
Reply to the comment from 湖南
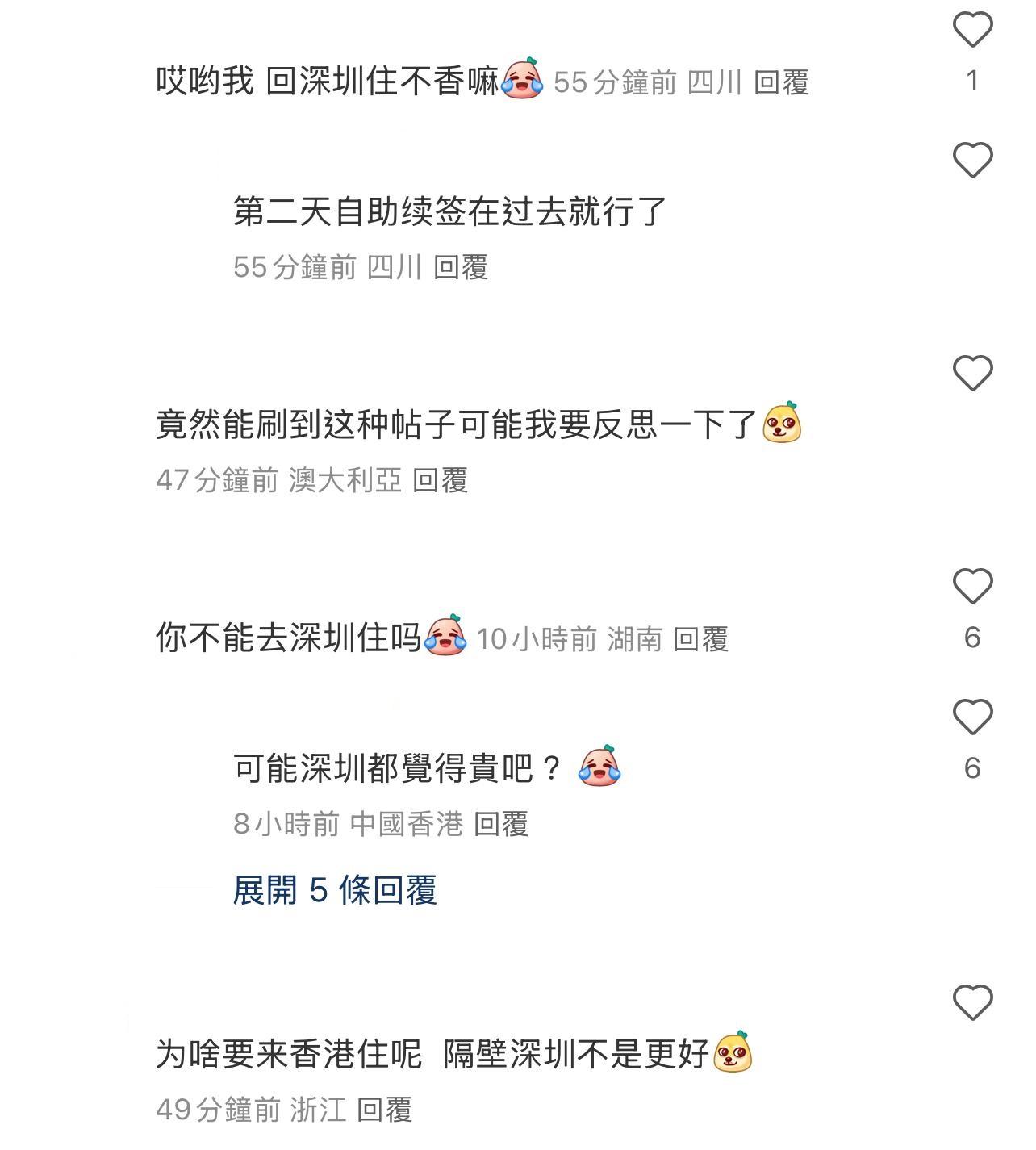(x=700, y=639)
